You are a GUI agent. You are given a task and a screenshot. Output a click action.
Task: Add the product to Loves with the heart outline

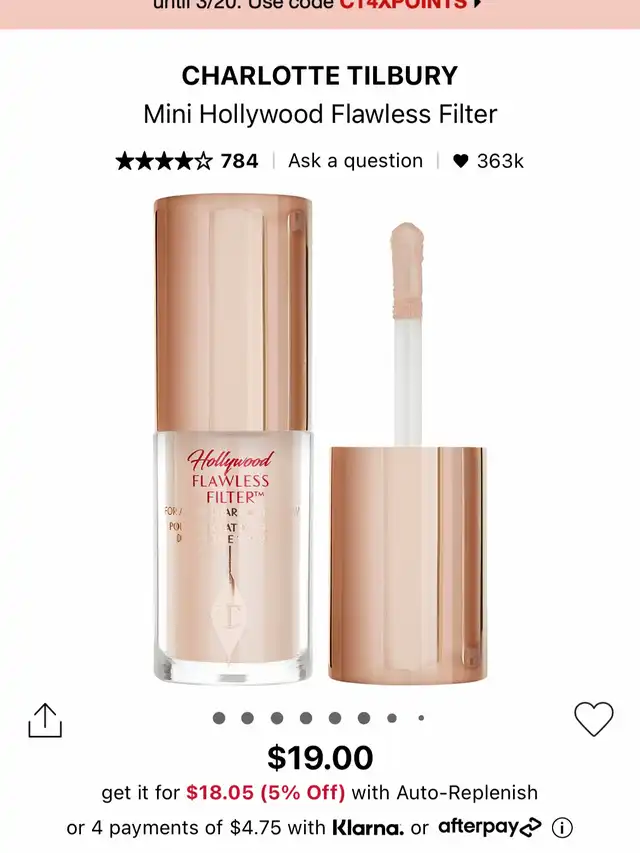click(593, 719)
